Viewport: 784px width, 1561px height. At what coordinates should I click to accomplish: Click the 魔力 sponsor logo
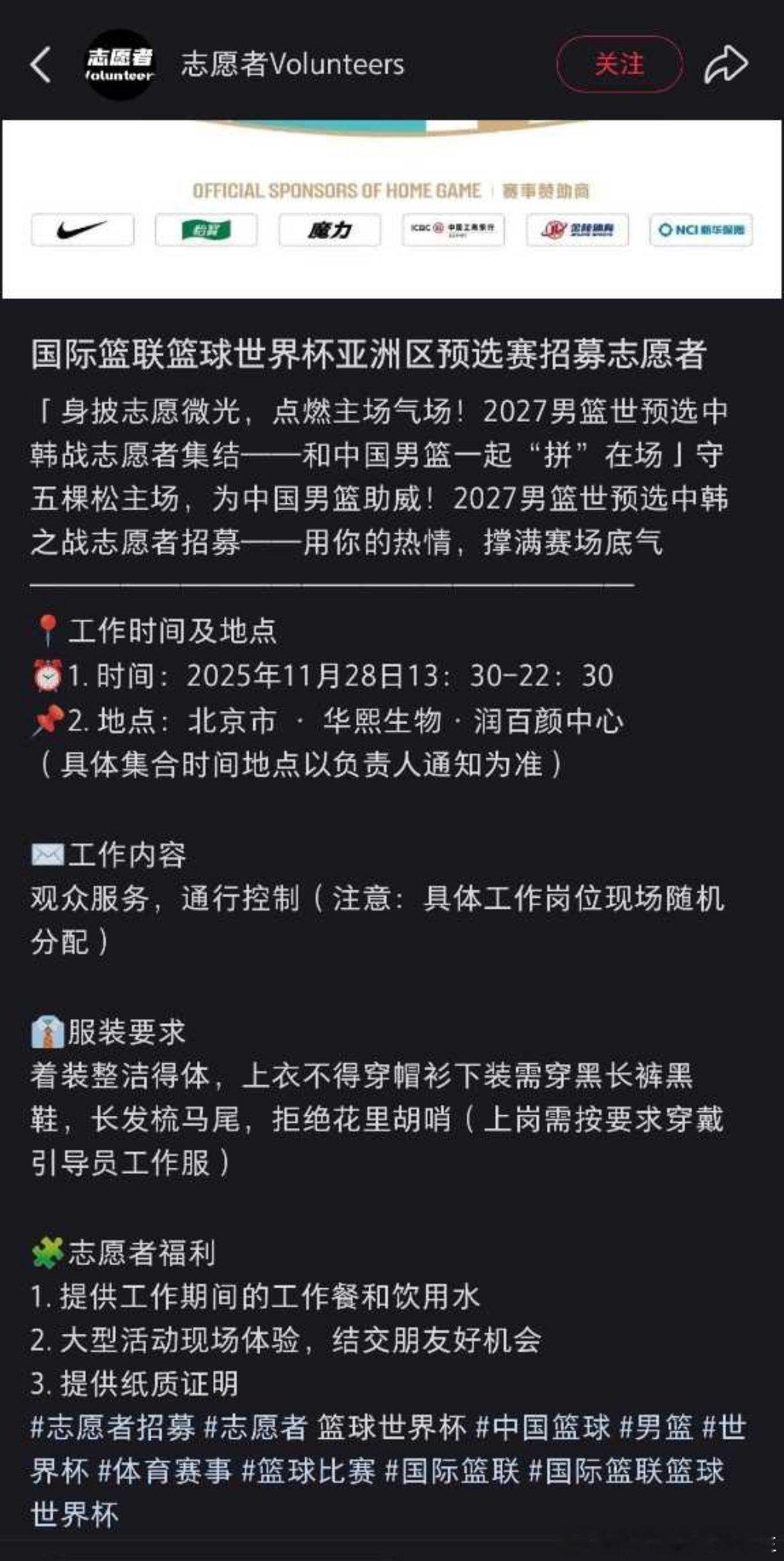pos(330,231)
